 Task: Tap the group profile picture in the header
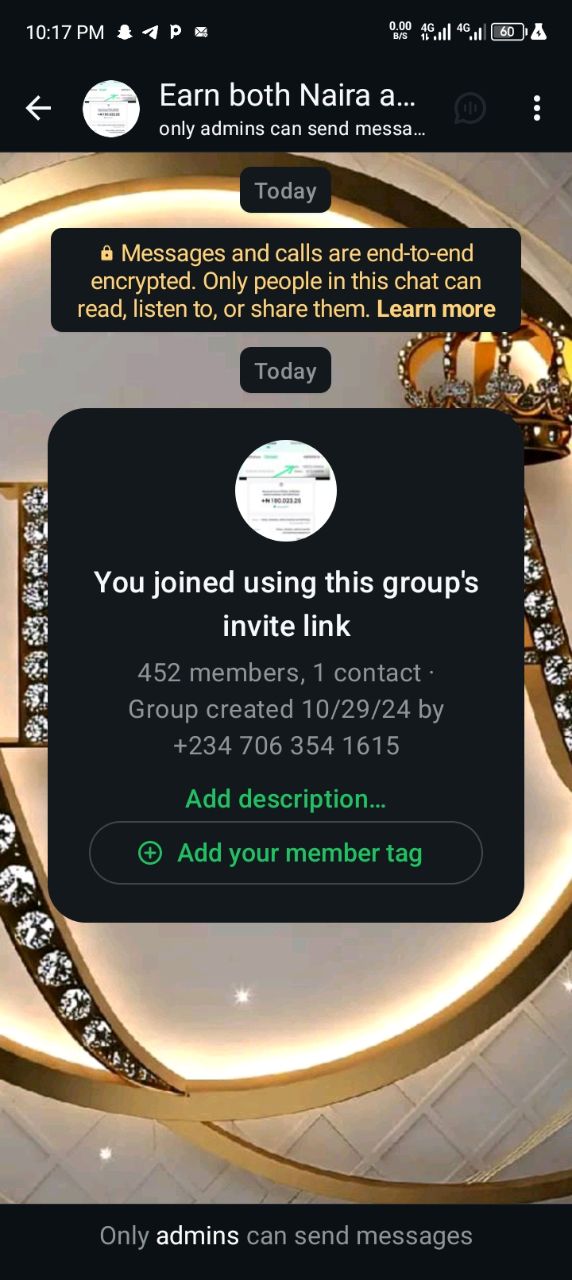(111, 108)
